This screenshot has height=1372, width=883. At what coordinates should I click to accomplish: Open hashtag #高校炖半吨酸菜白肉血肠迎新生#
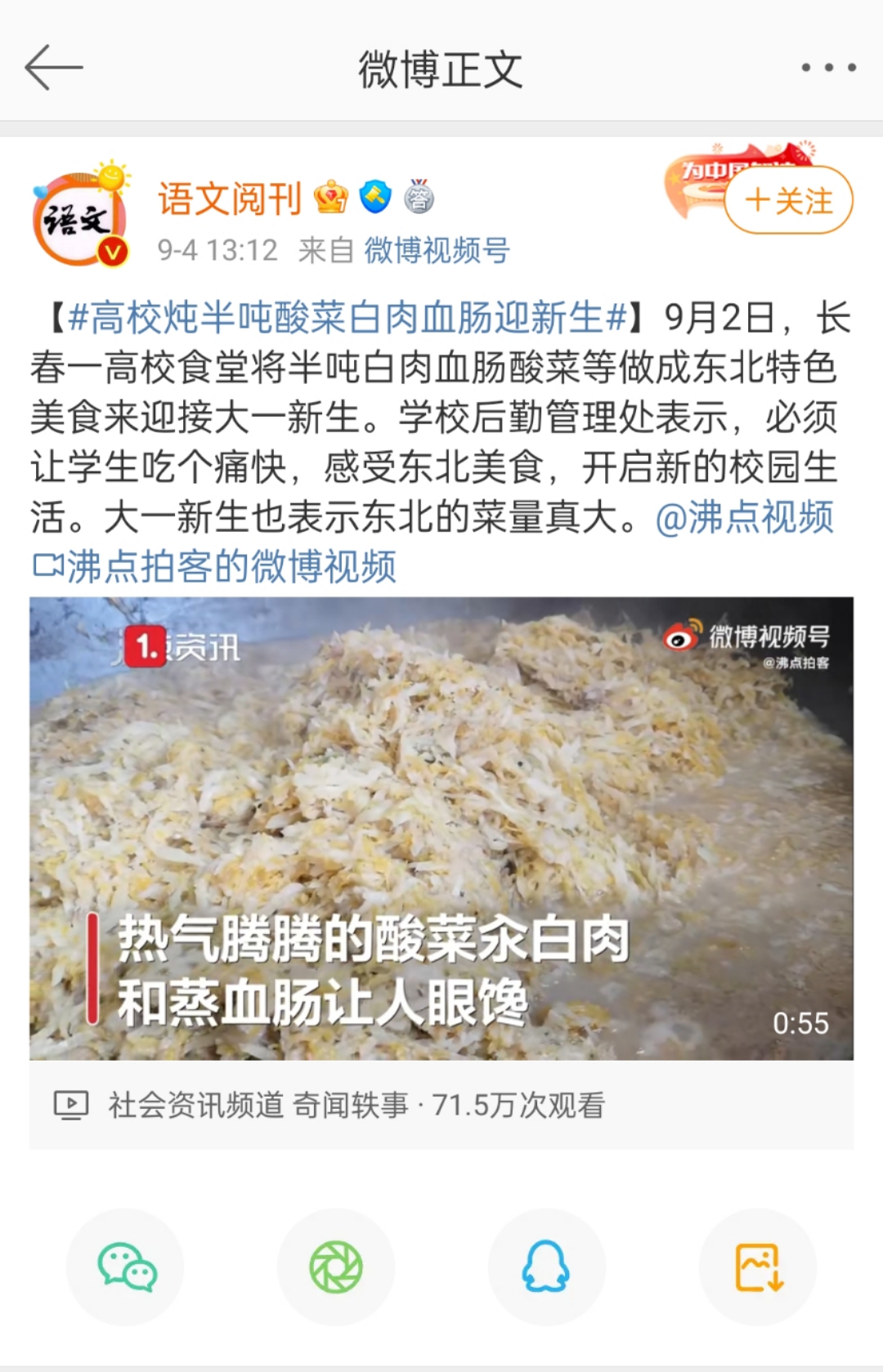(x=347, y=318)
